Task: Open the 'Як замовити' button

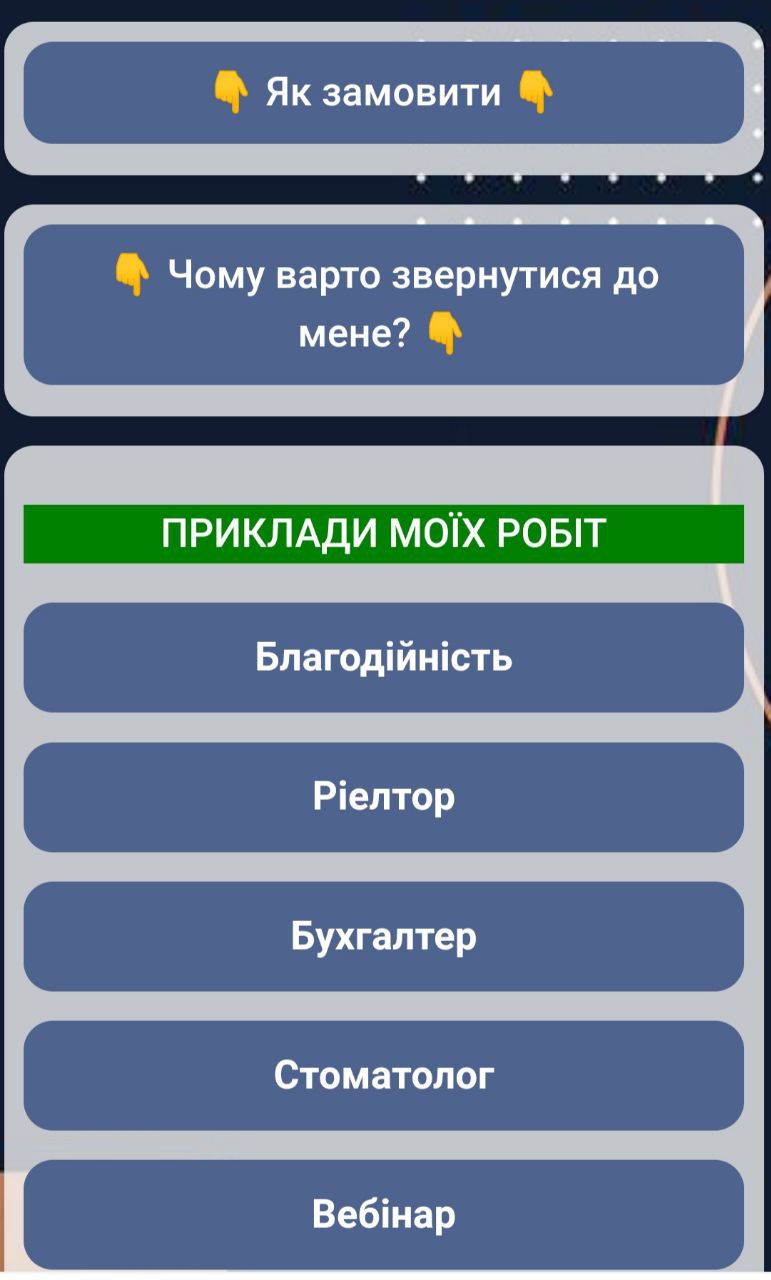Action: [384, 93]
